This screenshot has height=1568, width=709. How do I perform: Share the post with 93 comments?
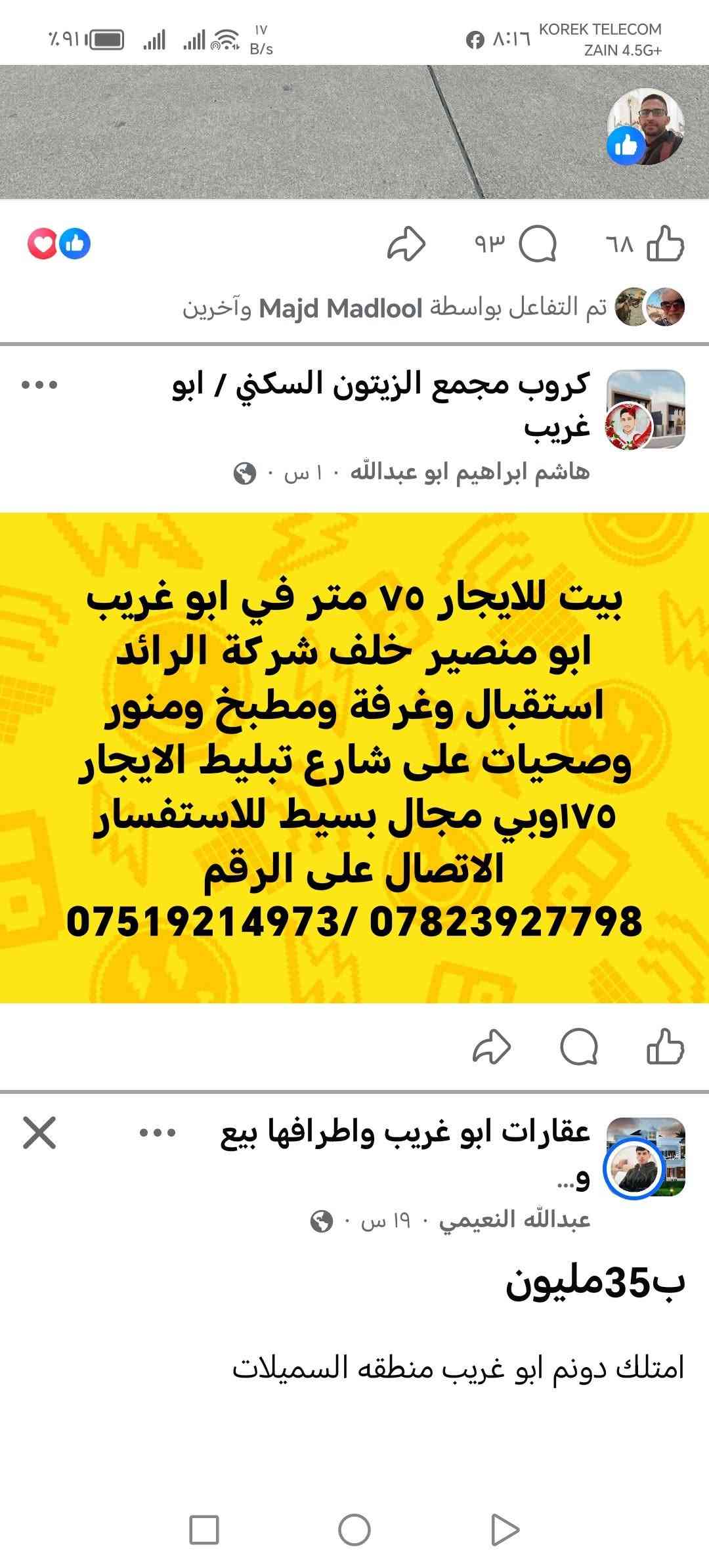pos(406,244)
